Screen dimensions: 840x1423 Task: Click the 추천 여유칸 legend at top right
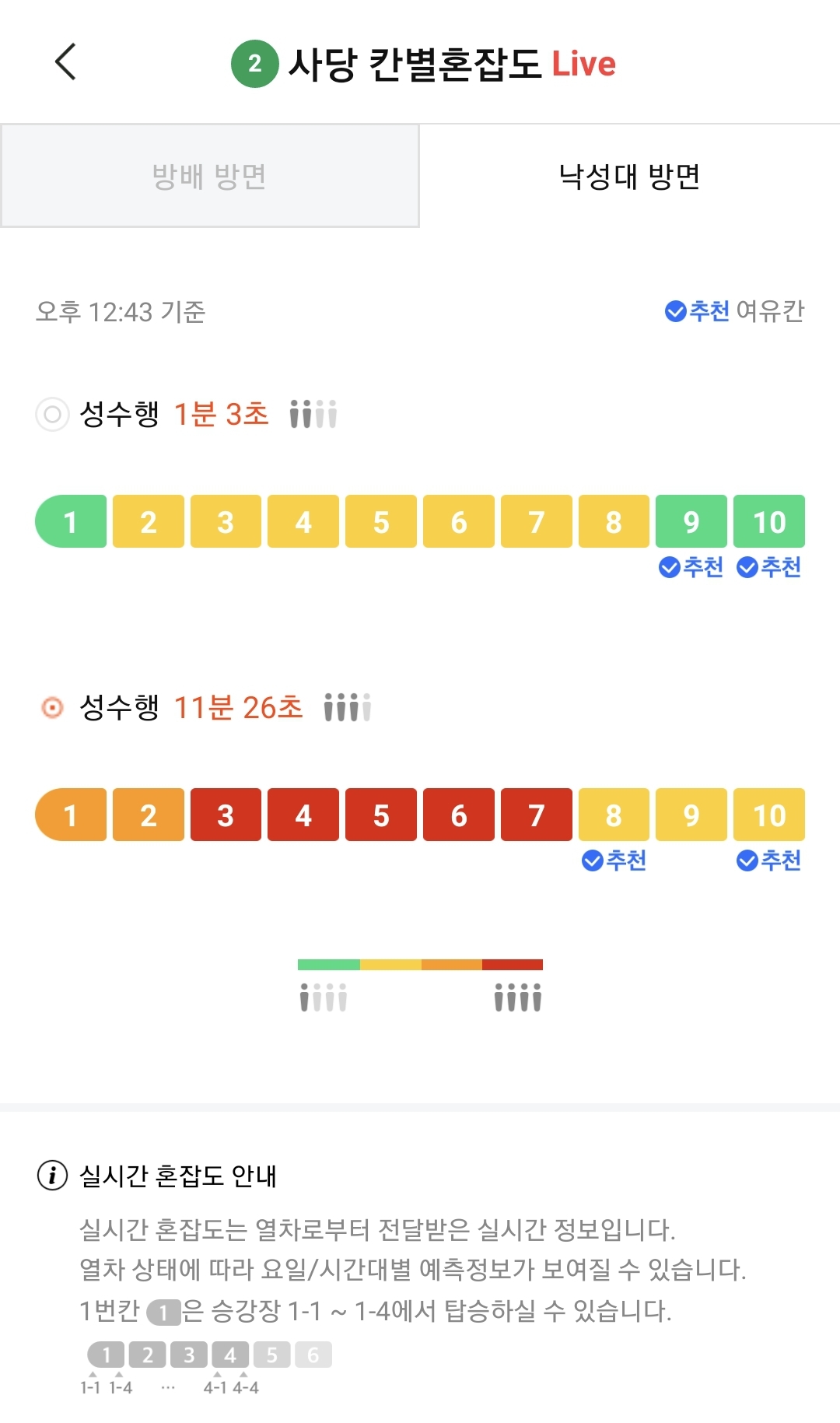coord(735,312)
